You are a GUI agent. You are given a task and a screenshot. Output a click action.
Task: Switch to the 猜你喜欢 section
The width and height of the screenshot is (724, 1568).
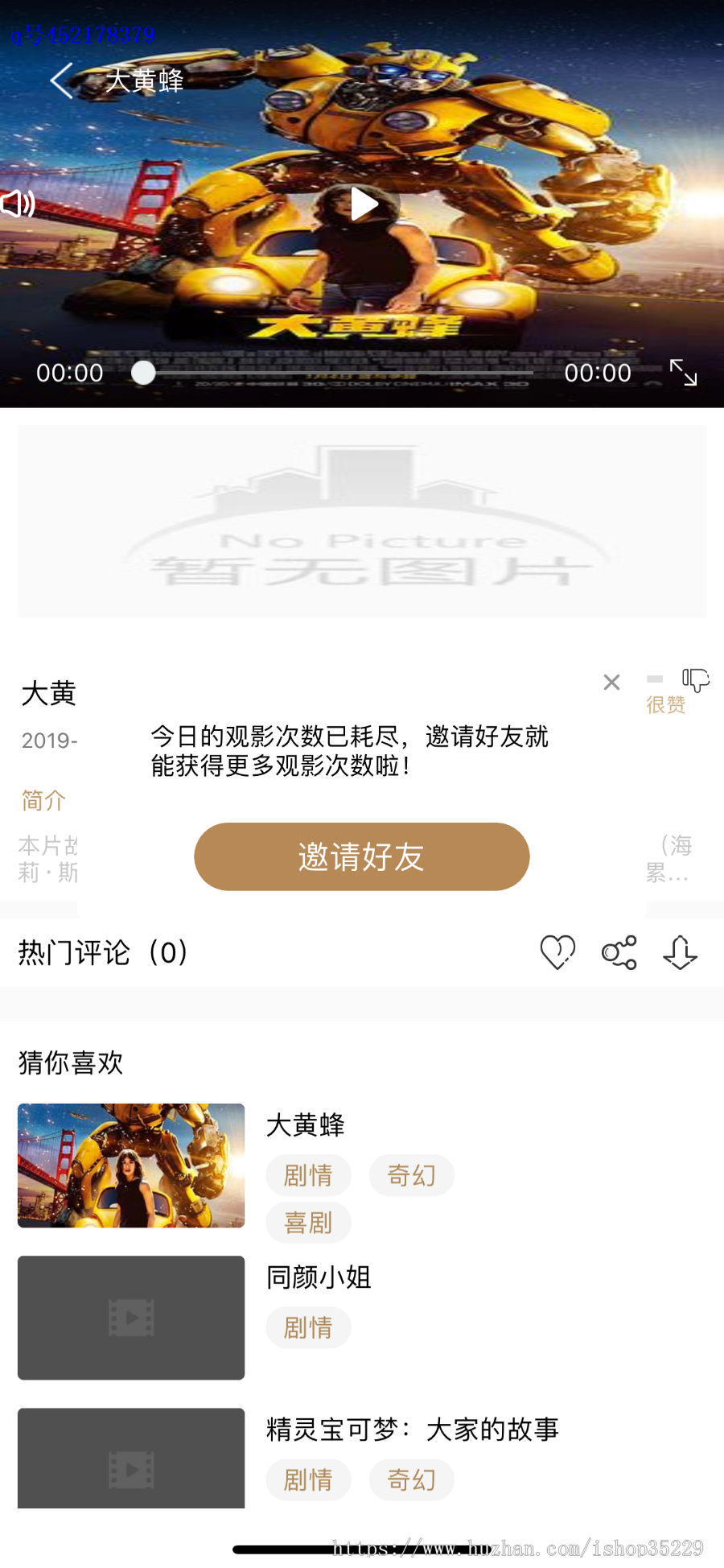(x=70, y=1063)
